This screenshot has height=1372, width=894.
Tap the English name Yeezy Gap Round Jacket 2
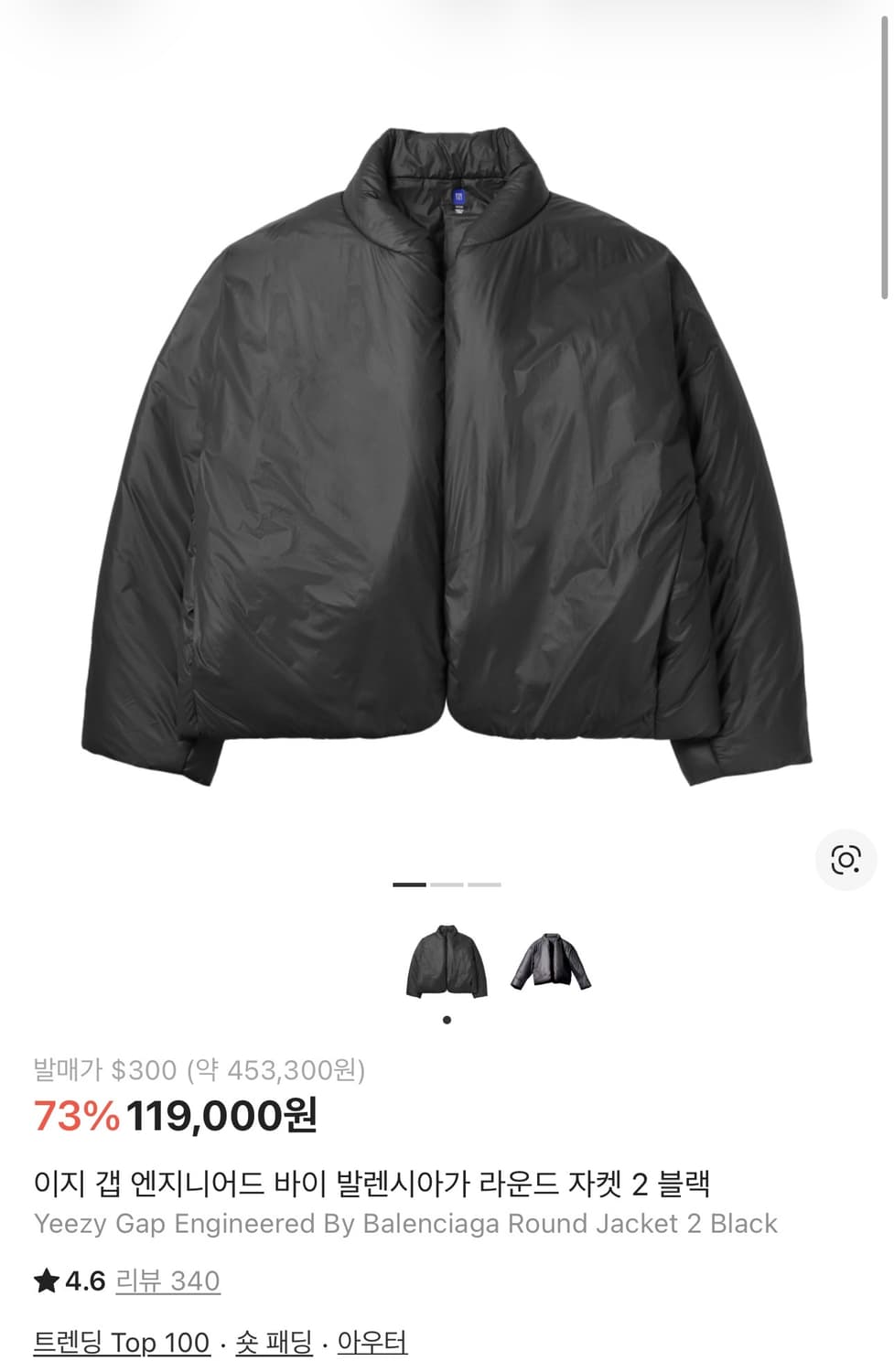tap(404, 1221)
